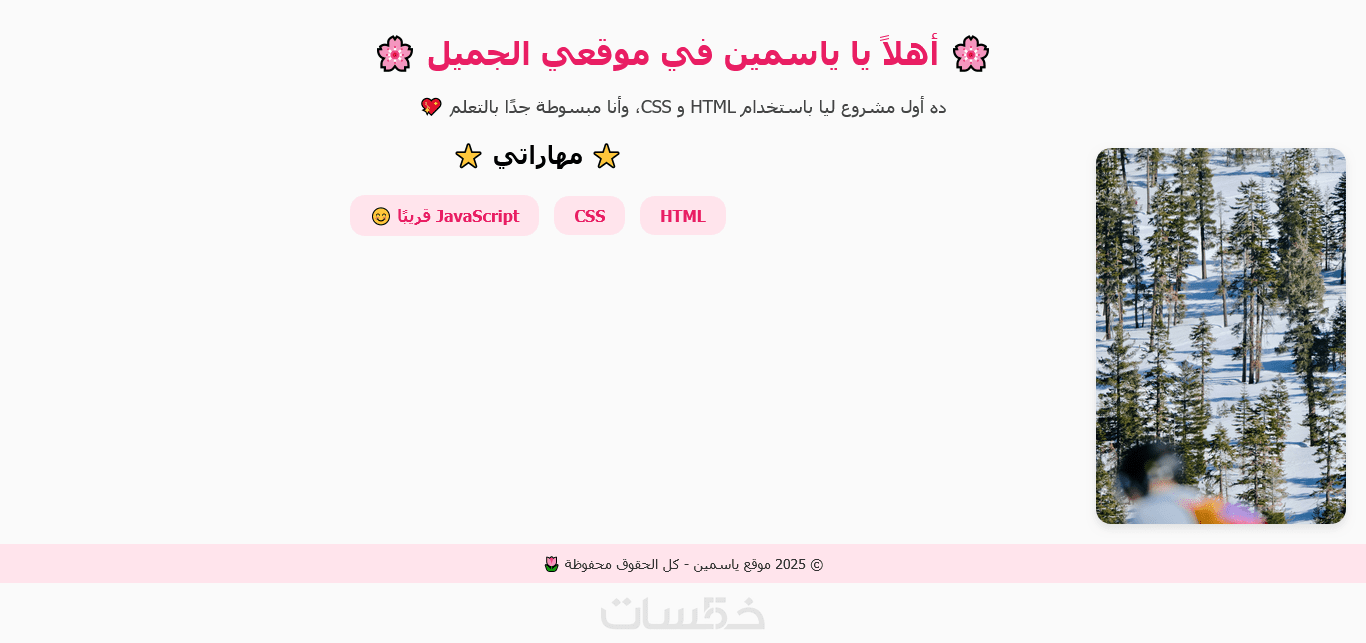Tap the HTML skill chip
This screenshot has width=1366, height=643.
pos(682,216)
